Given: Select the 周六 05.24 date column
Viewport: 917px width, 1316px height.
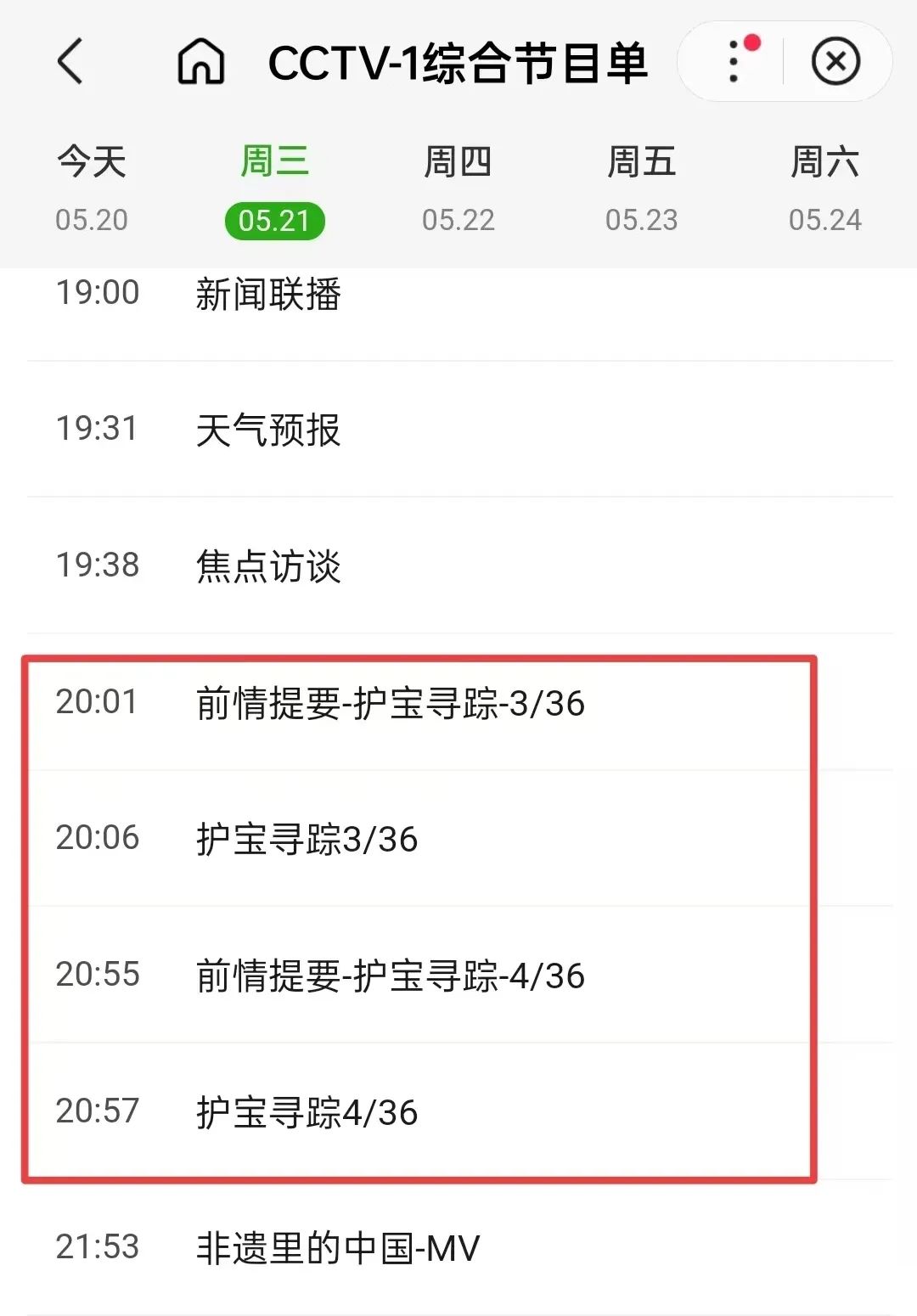Looking at the screenshot, I should 826,187.
